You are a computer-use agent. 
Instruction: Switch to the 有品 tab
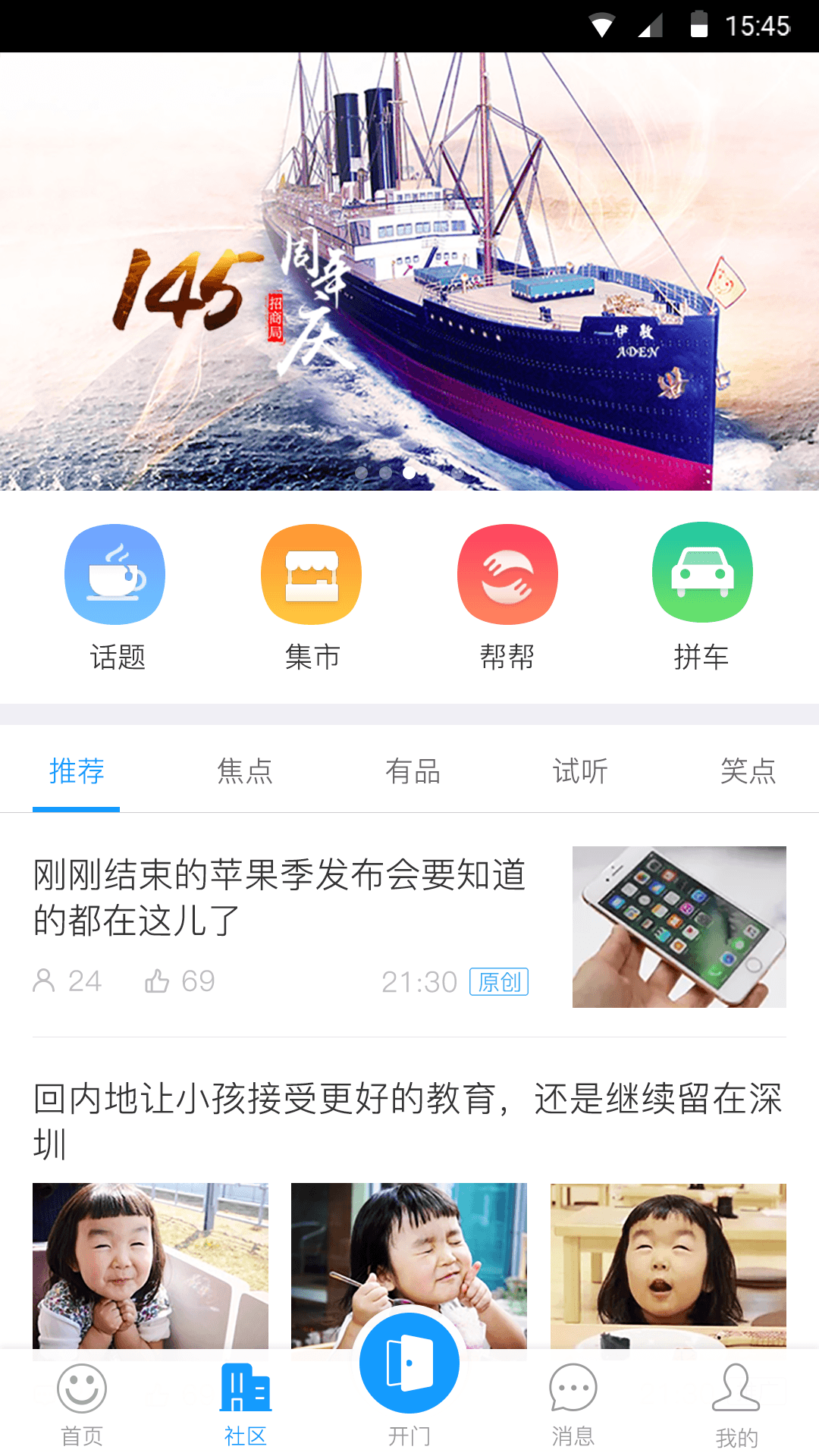(413, 771)
